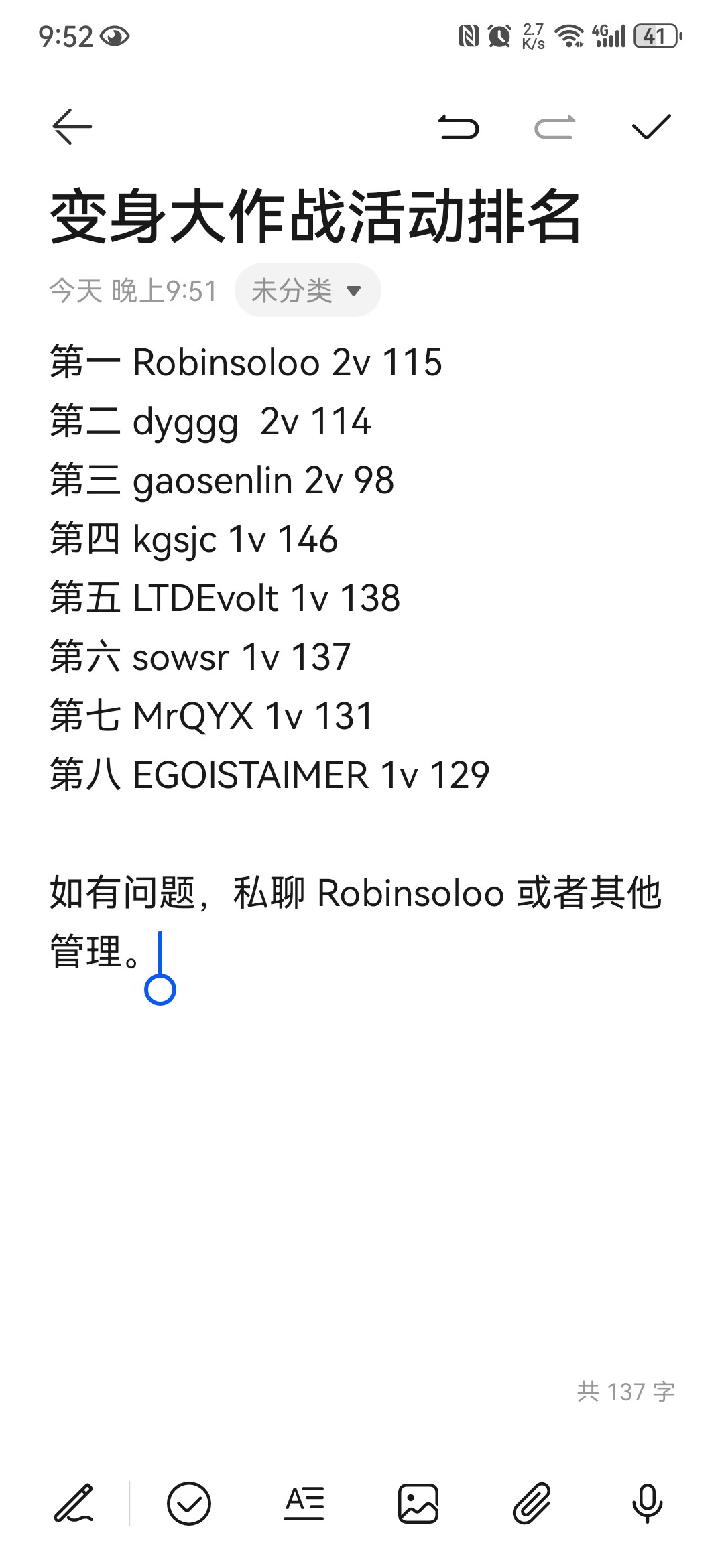Tap the redo arrow
The height and width of the screenshot is (1568, 724).
[555, 127]
